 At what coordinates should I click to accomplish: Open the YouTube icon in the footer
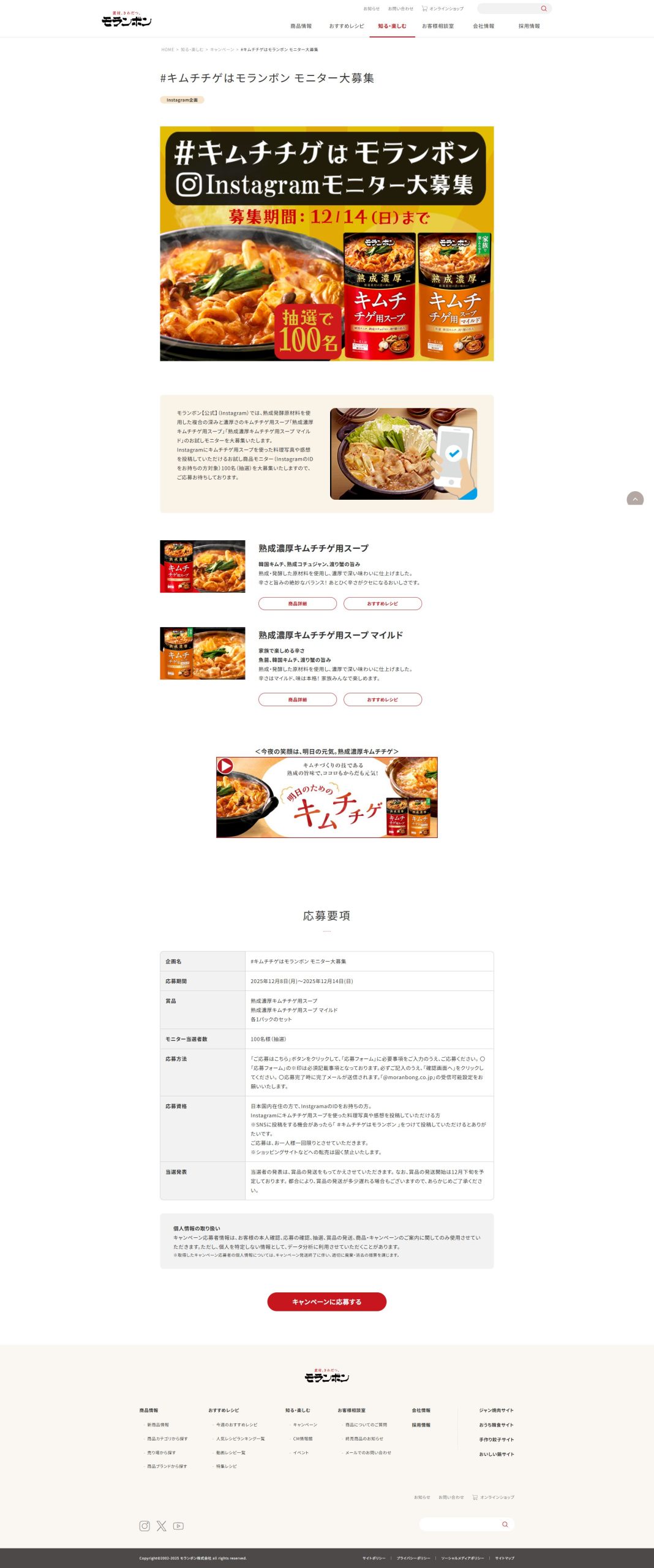tap(178, 1526)
